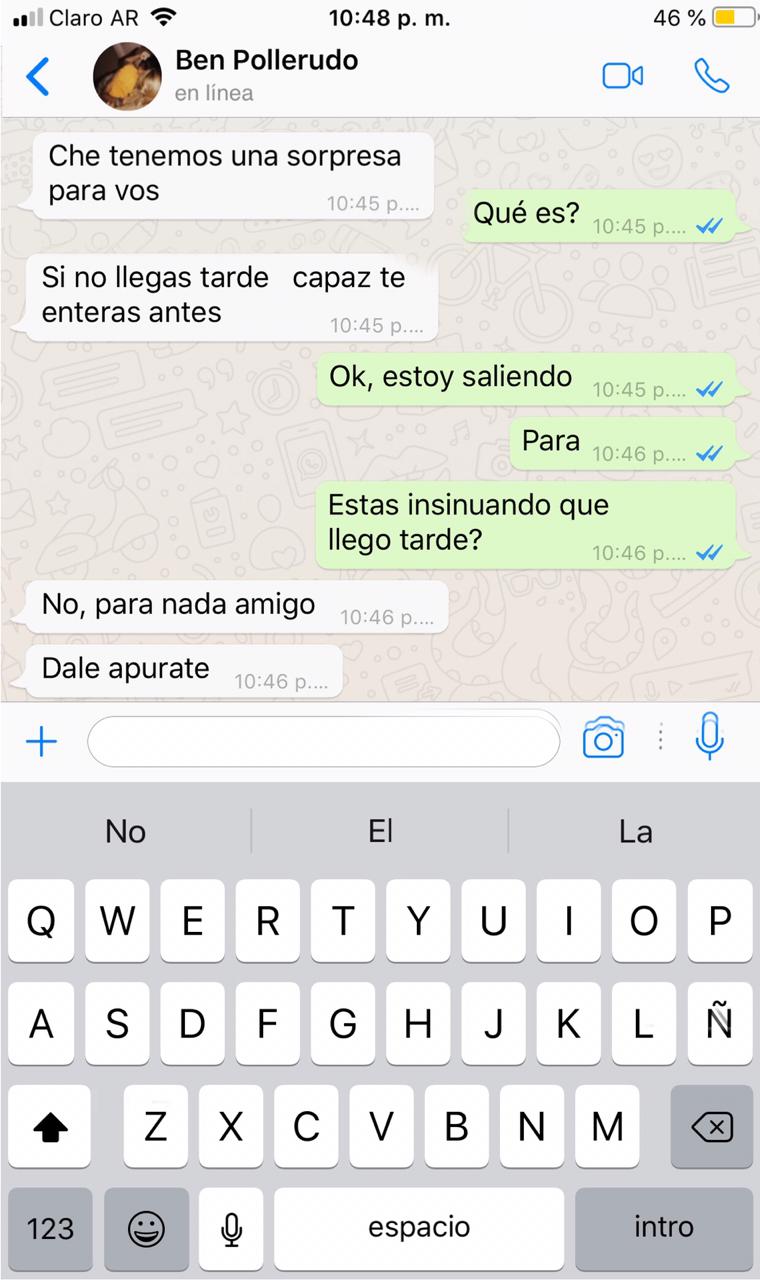Tap the backspace key
This screenshot has height=1280, width=760.
point(711,1127)
